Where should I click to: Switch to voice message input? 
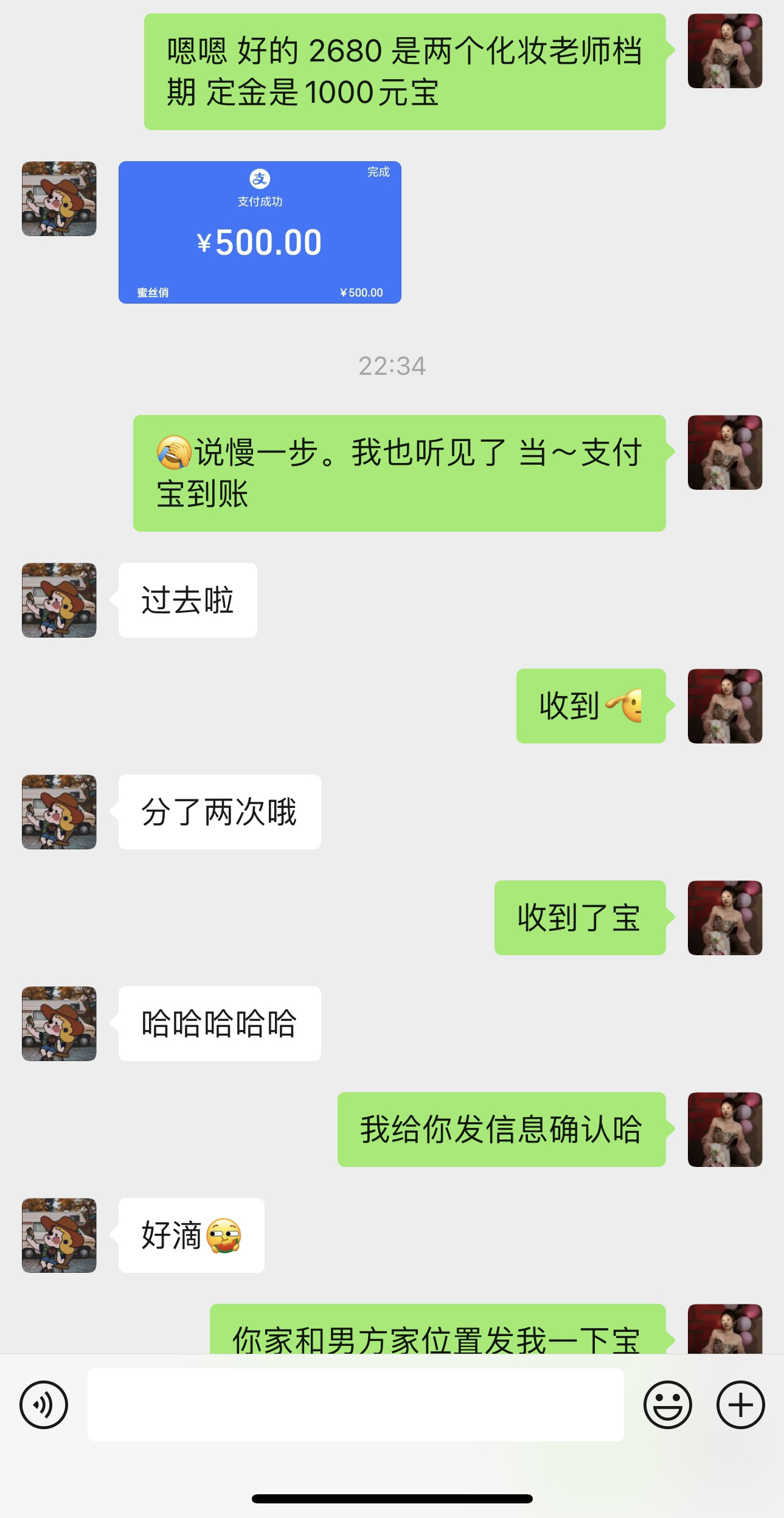44,1405
